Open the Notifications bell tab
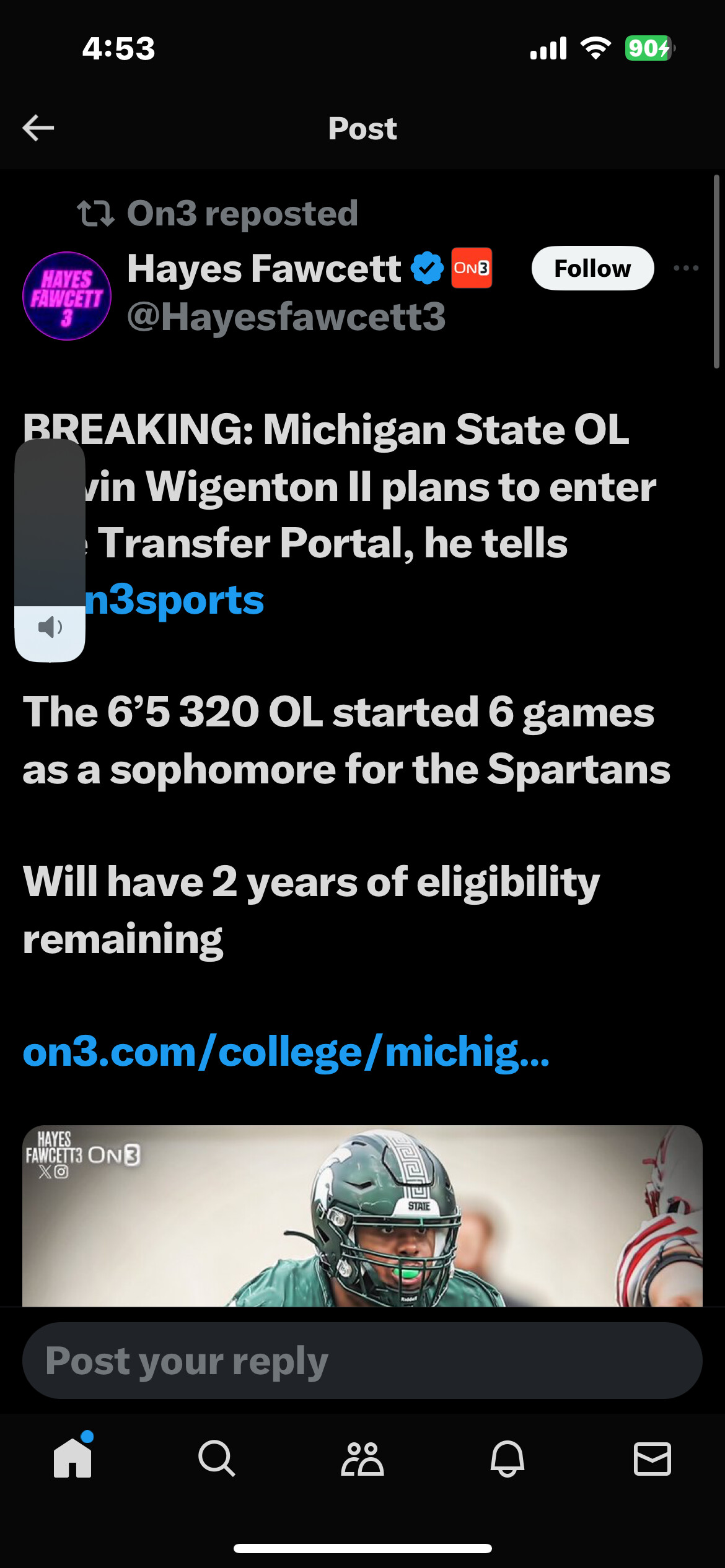Image resolution: width=725 pixels, height=1568 pixels. pos(507,1458)
